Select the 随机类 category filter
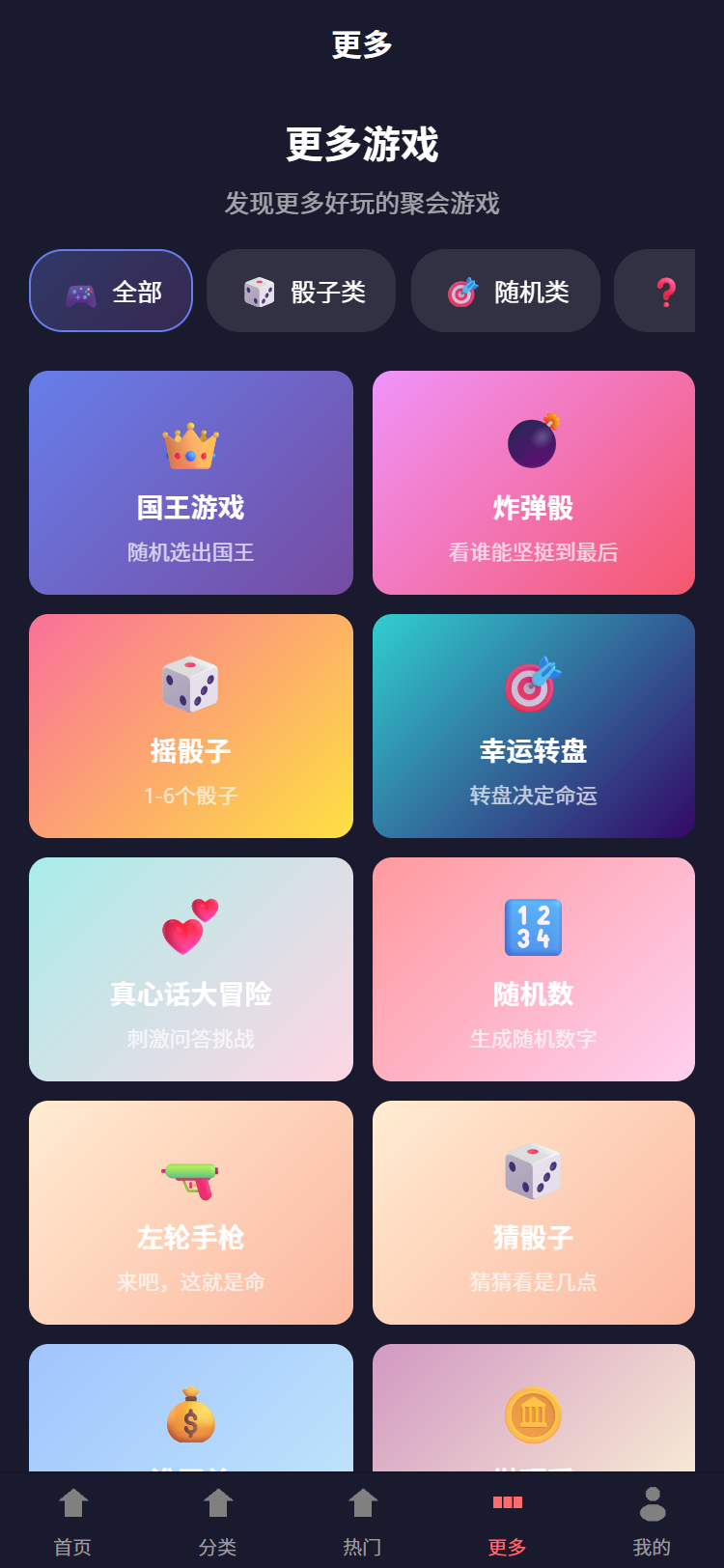This screenshot has height=1568, width=724. coord(506,291)
